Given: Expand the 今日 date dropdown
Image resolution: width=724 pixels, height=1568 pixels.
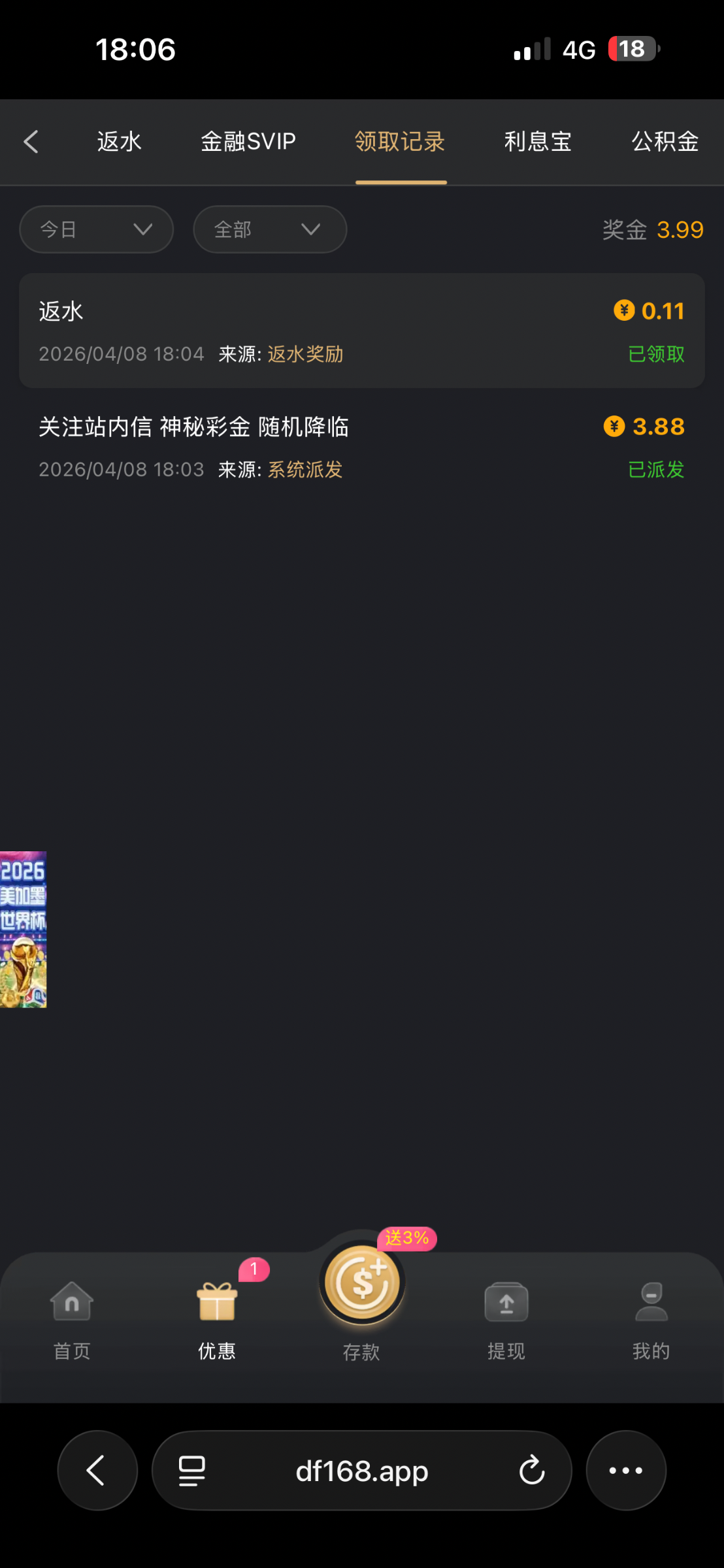Looking at the screenshot, I should [x=96, y=229].
